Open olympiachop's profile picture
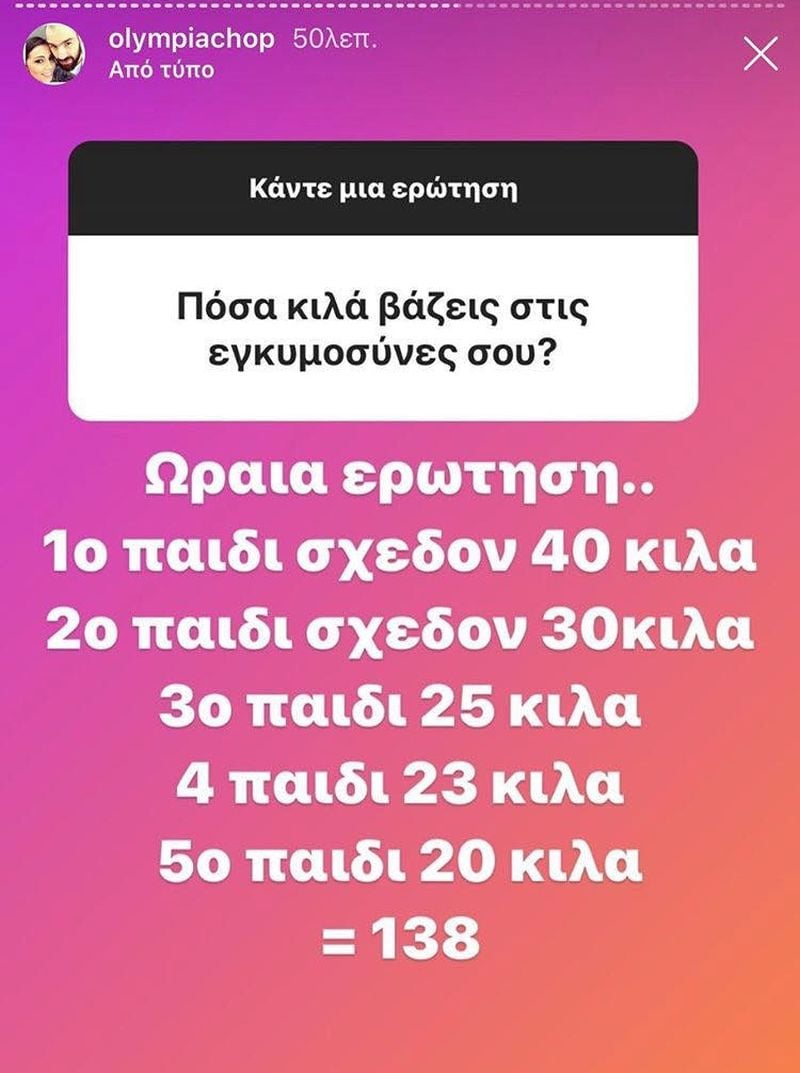This screenshot has height=1073, width=800. click(54, 54)
